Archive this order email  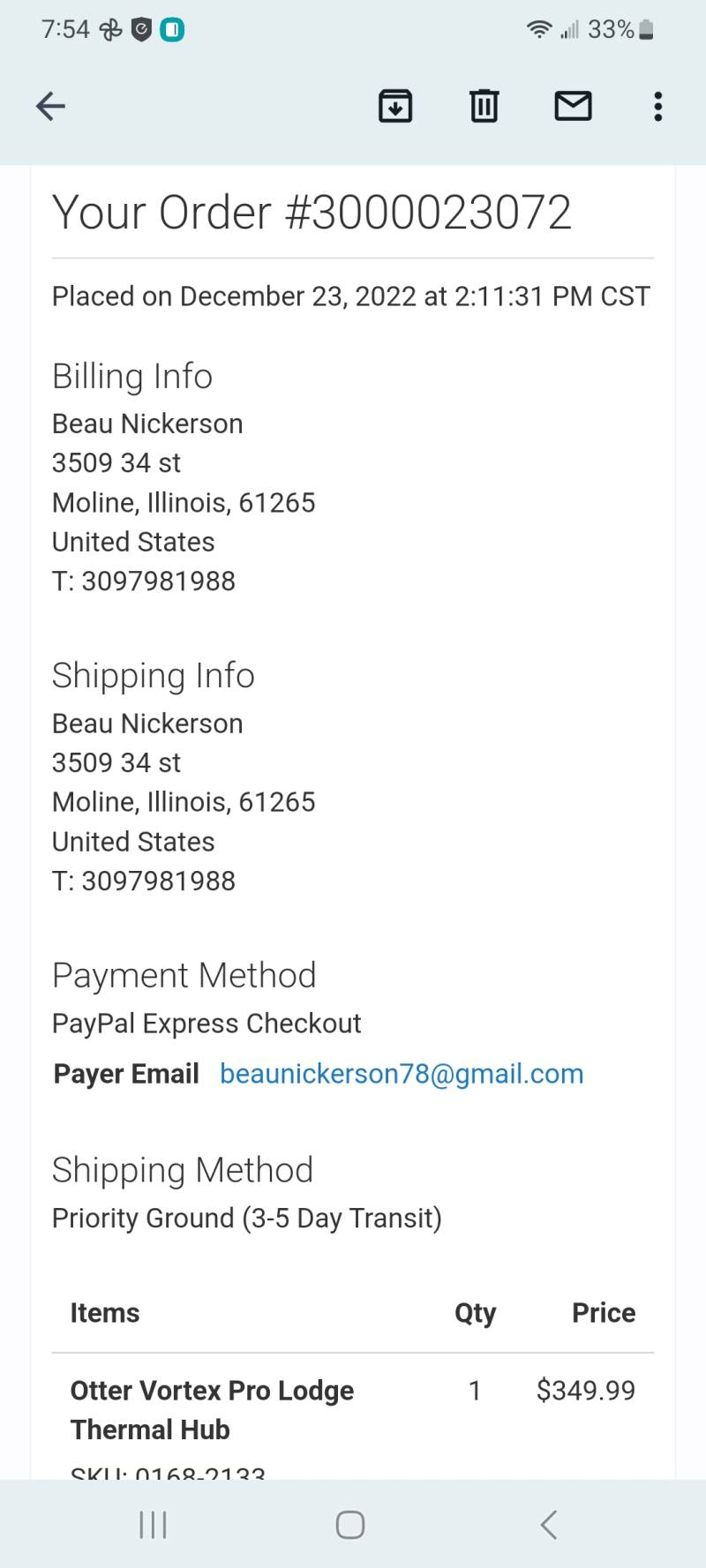point(395,106)
